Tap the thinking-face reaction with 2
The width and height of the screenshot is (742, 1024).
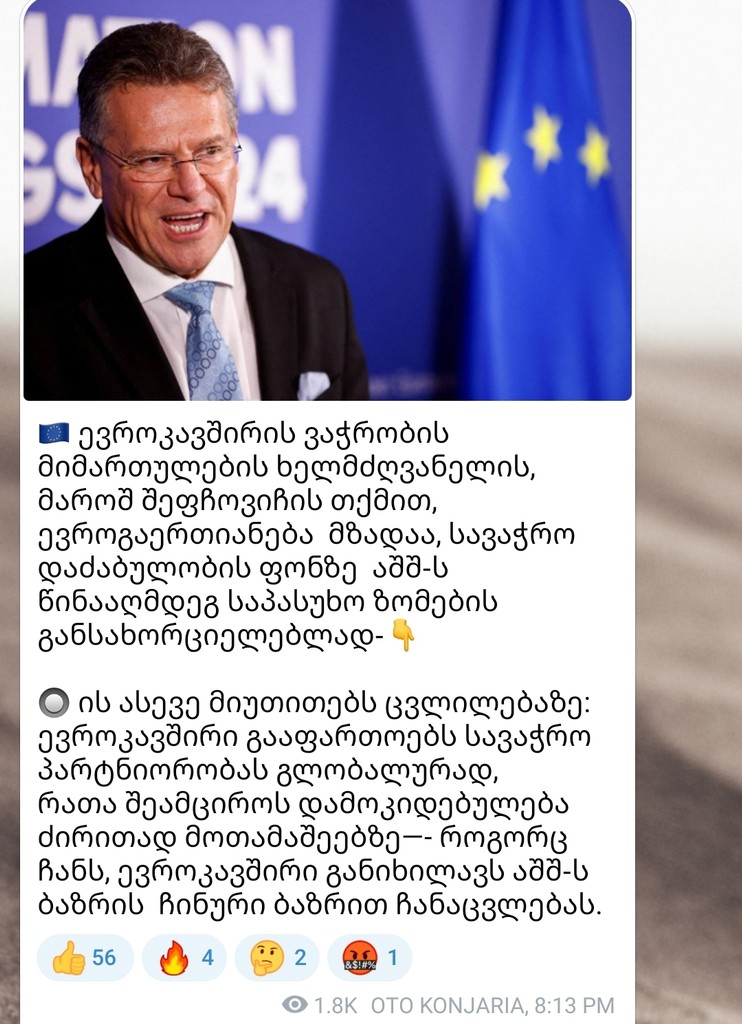coord(277,958)
